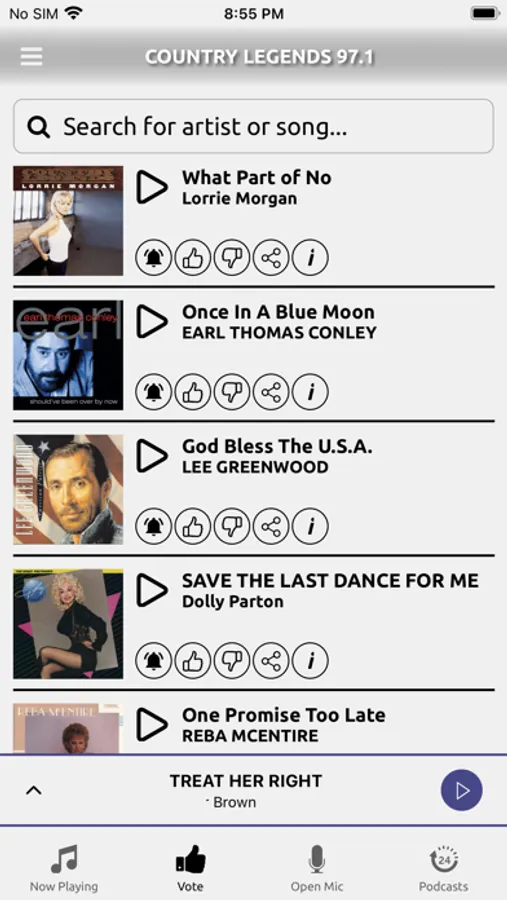Image resolution: width=507 pixels, height=900 pixels.
Task: Tap the artist or song search field
Action: (x=253, y=126)
